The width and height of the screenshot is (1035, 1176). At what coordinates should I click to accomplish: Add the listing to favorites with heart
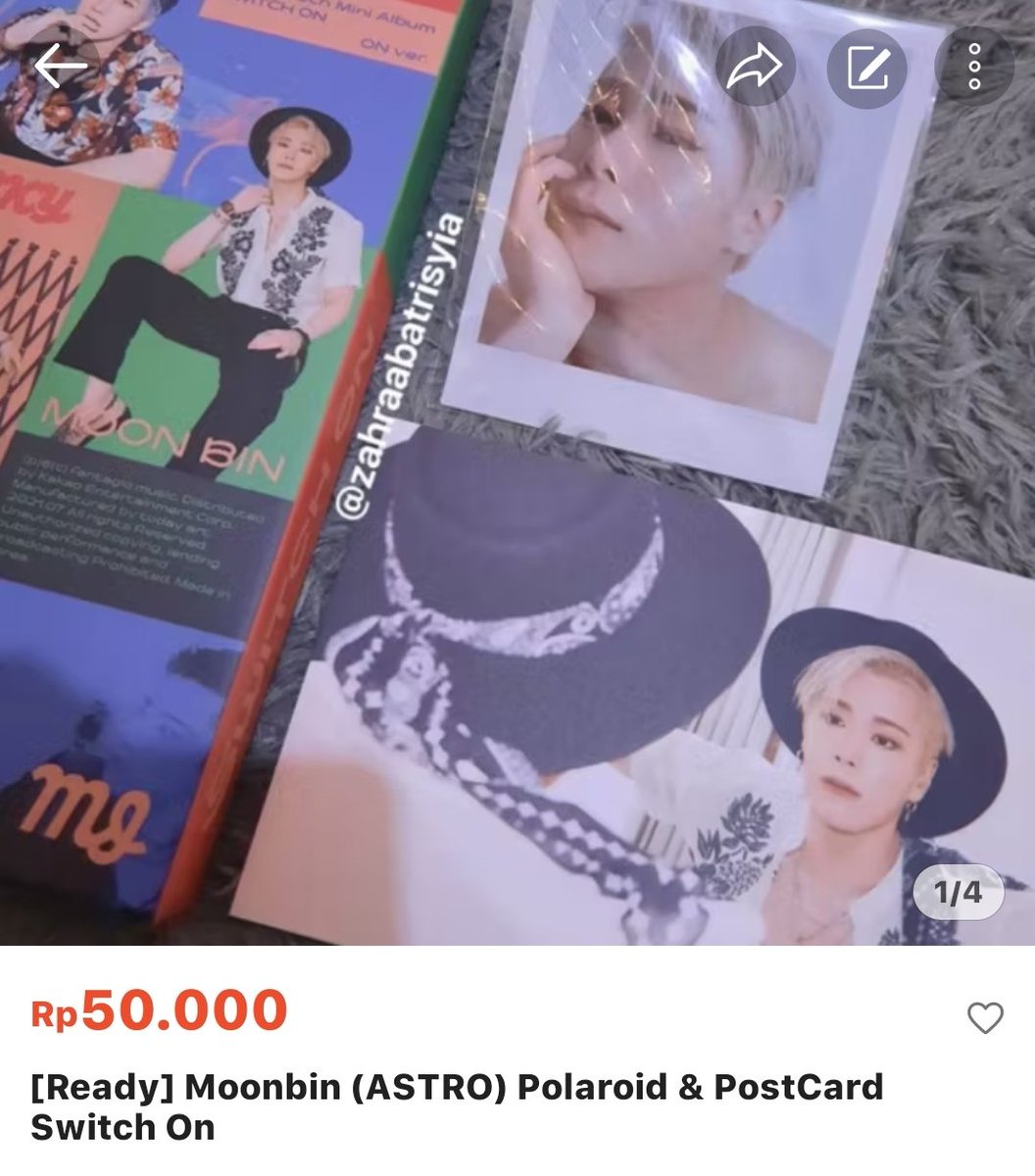(x=985, y=1019)
